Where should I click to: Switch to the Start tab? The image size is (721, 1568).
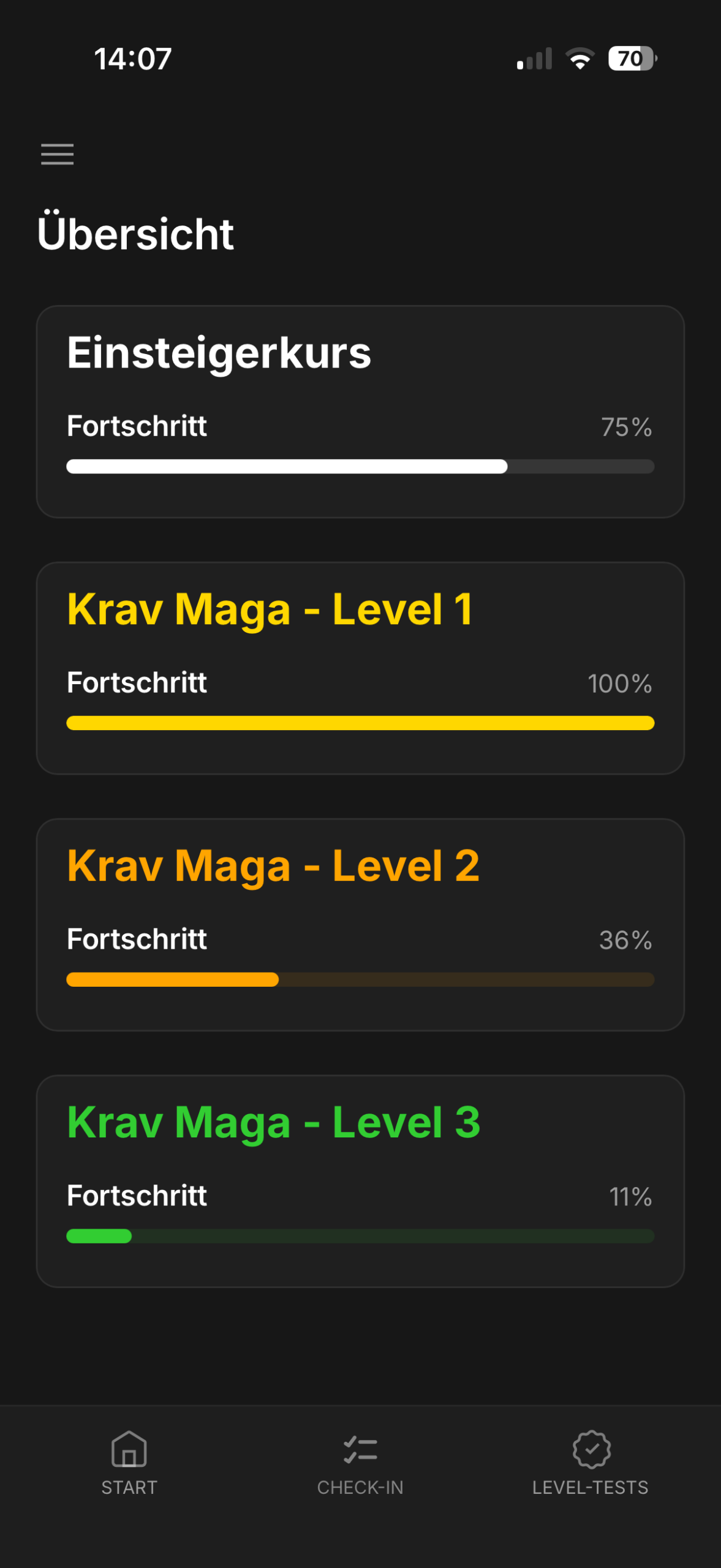pyautogui.click(x=129, y=1463)
